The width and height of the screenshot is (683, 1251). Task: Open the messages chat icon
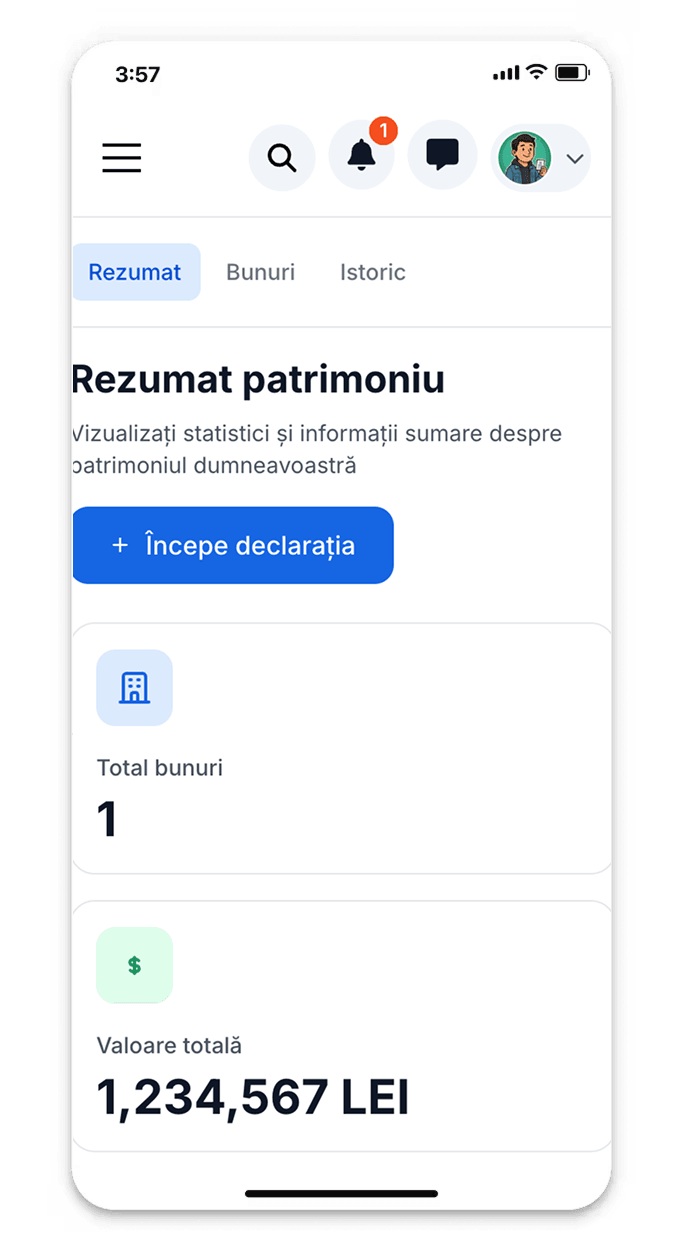click(442, 156)
